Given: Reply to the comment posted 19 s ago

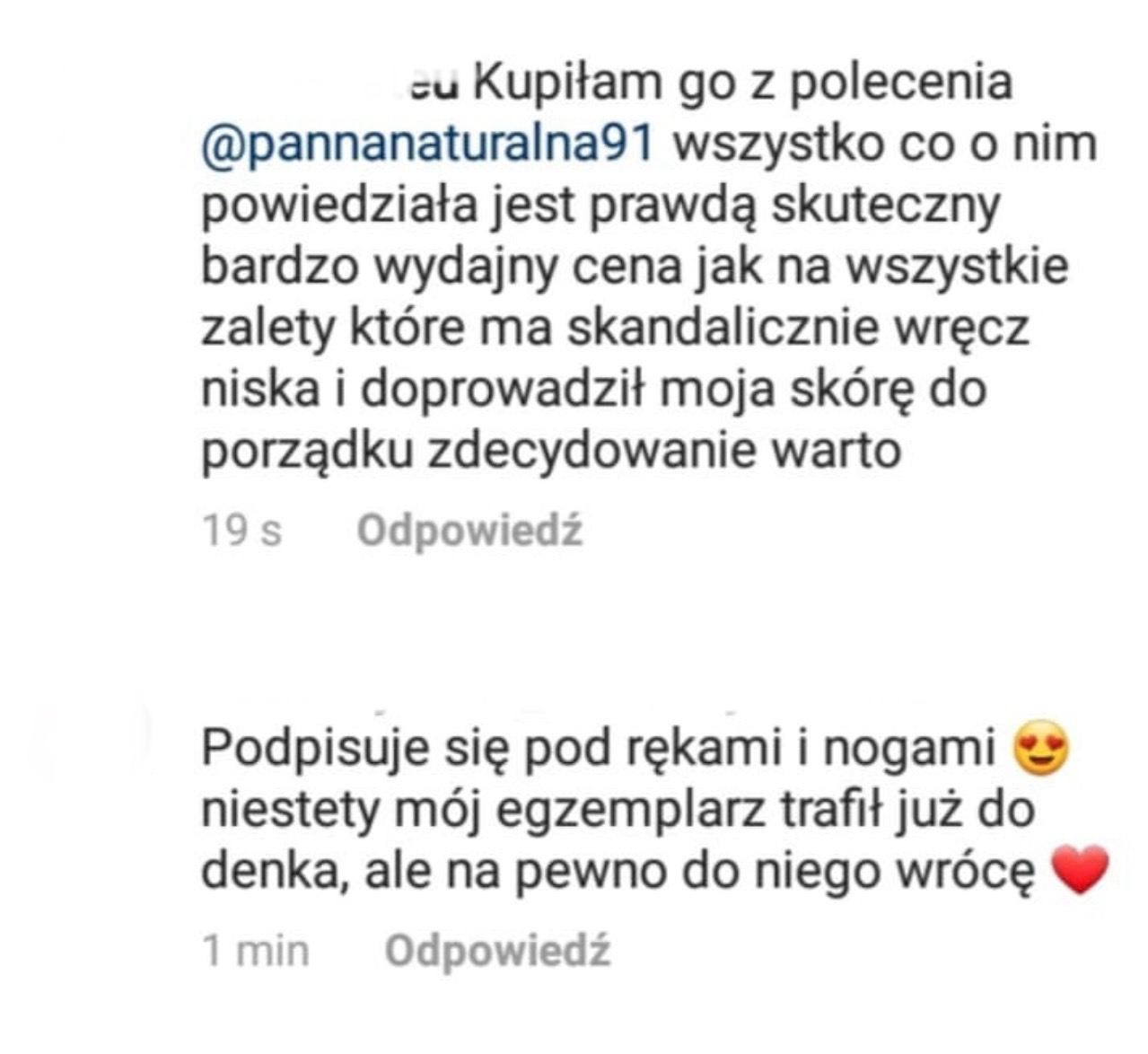Looking at the screenshot, I should (x=469, y=531).
